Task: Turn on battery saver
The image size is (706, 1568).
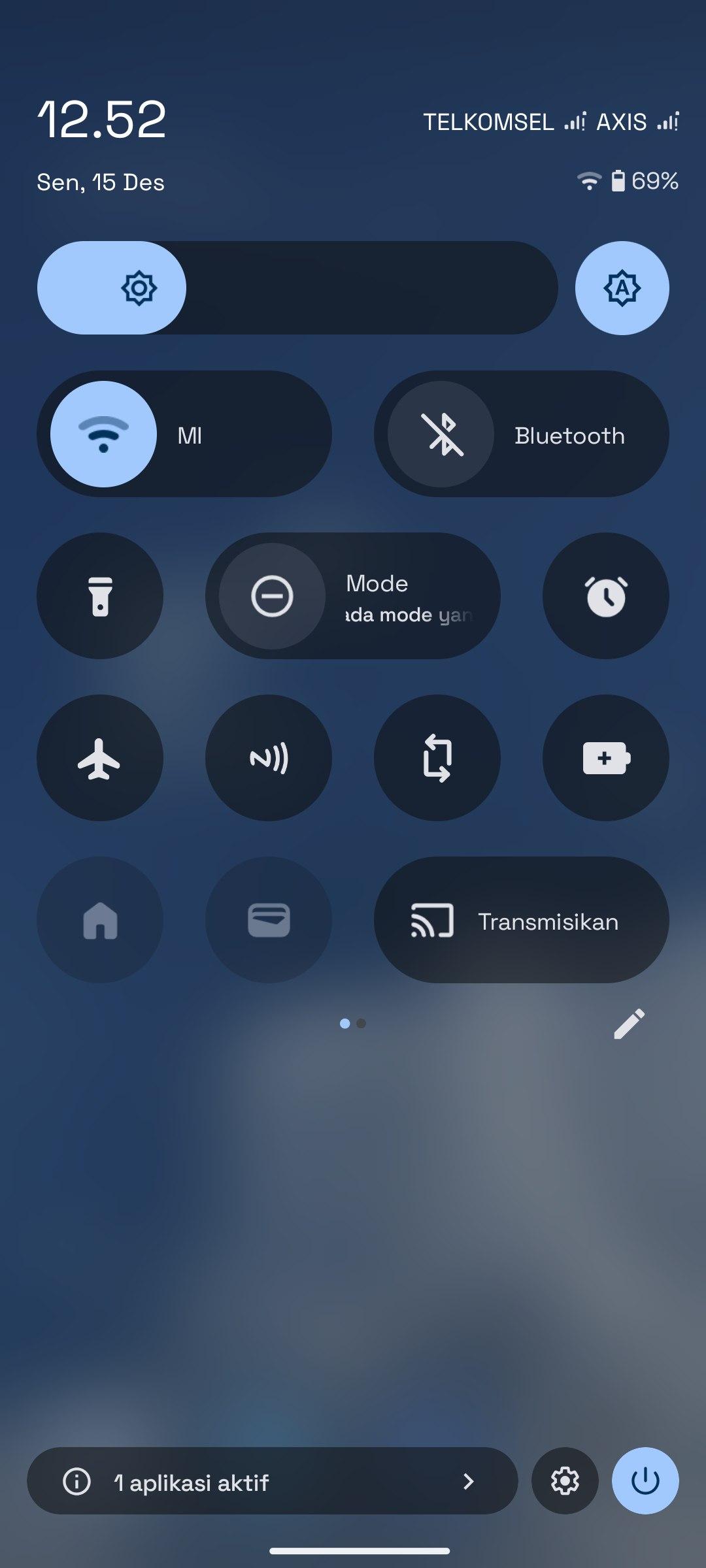Action: tap(605, 758)
